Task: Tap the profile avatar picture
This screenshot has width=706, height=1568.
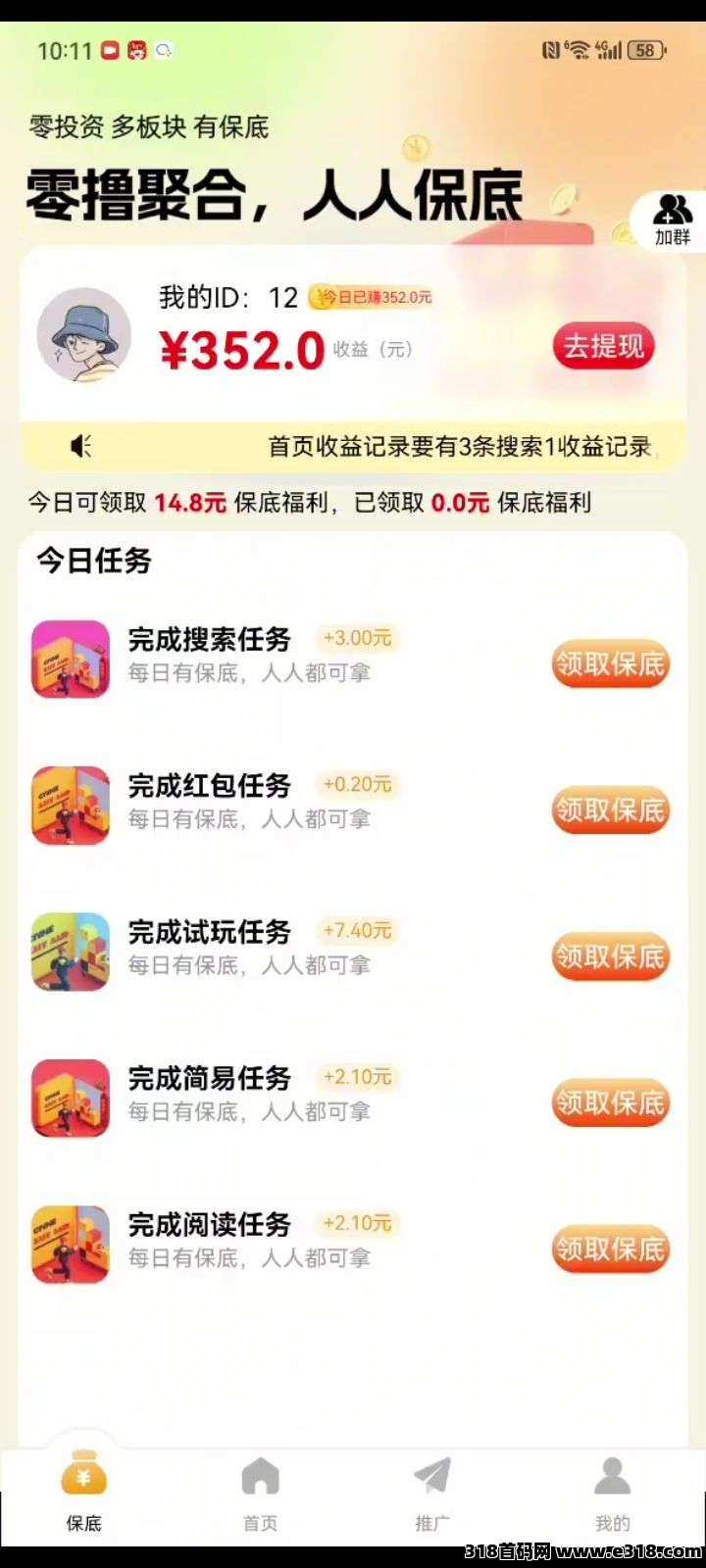Action: tap(84, 334)
